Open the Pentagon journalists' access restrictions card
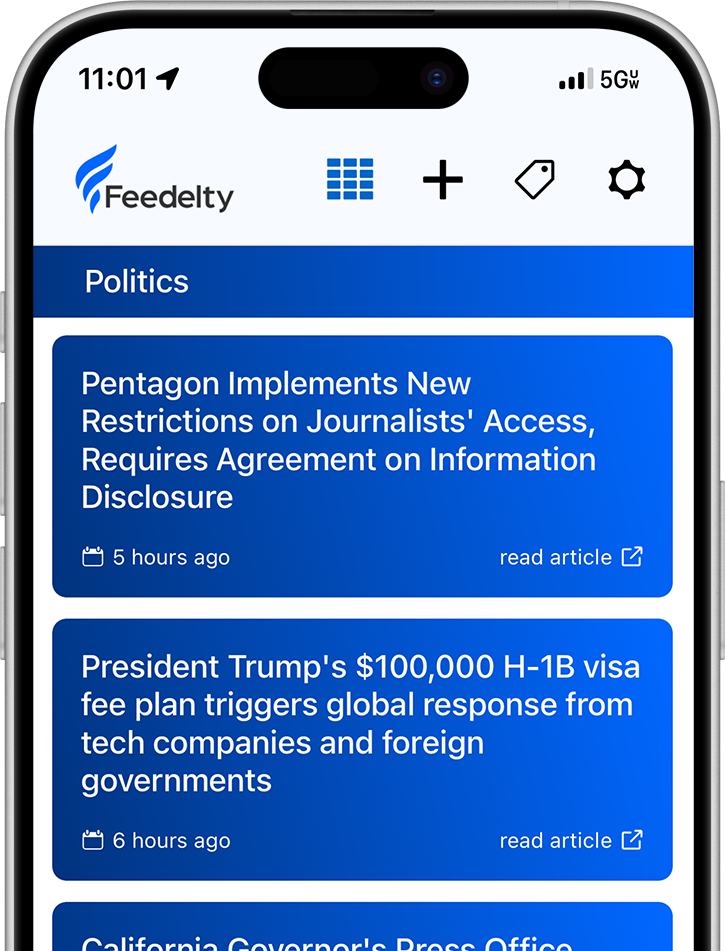The height and width of the screenshot is (951, 725). (x=338, y=440)
